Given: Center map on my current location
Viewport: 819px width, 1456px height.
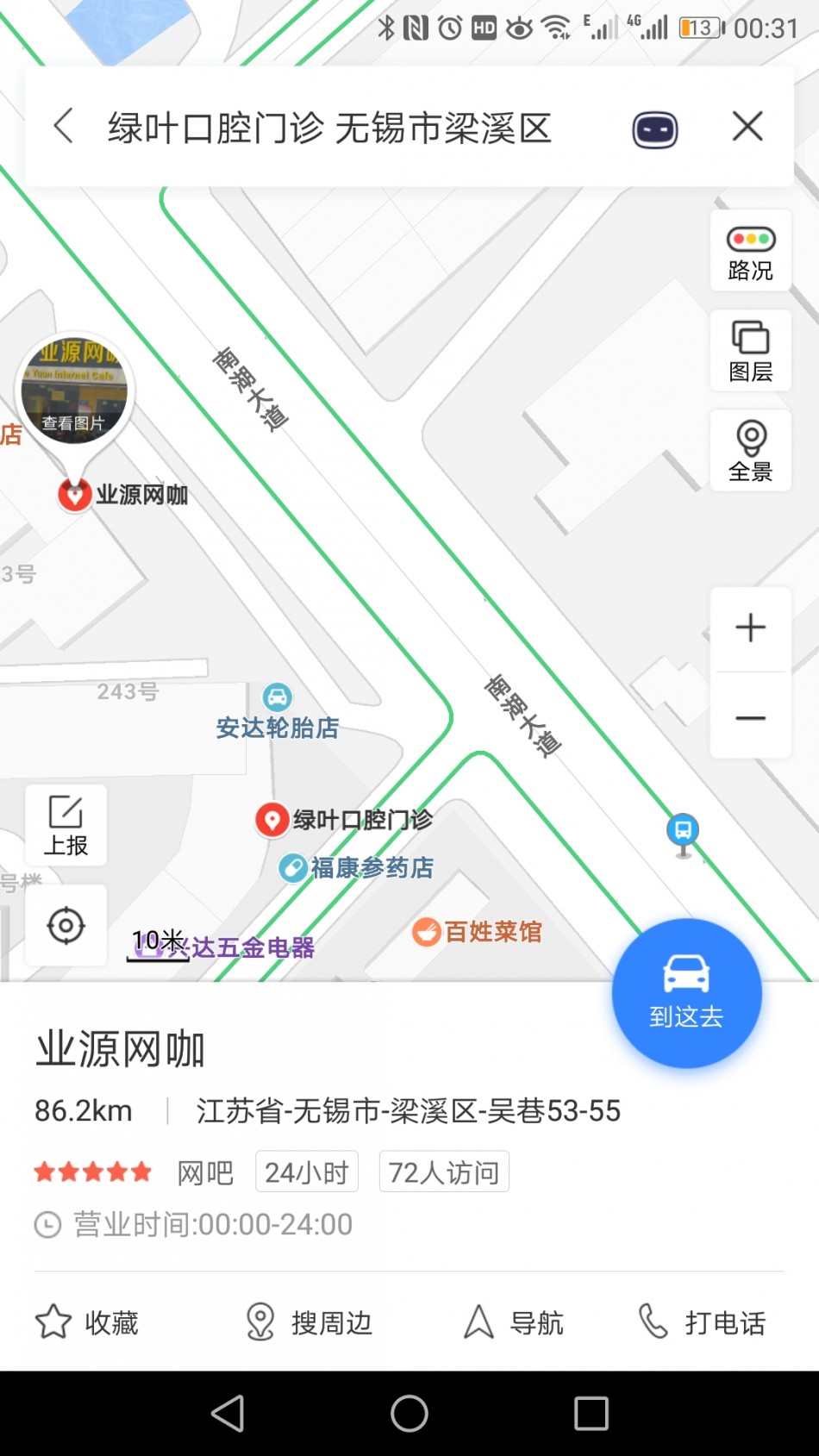Looking at the screenshot, I should (66, 926).
